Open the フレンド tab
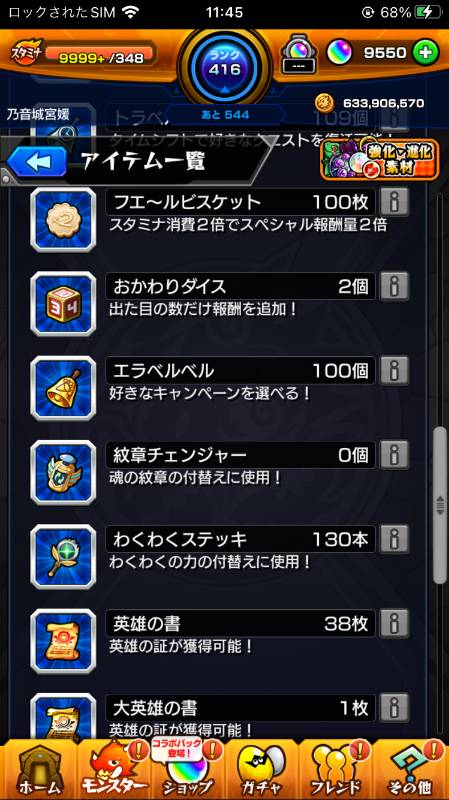The height and width of the screenshot is (800, 449). click(336, 770)
